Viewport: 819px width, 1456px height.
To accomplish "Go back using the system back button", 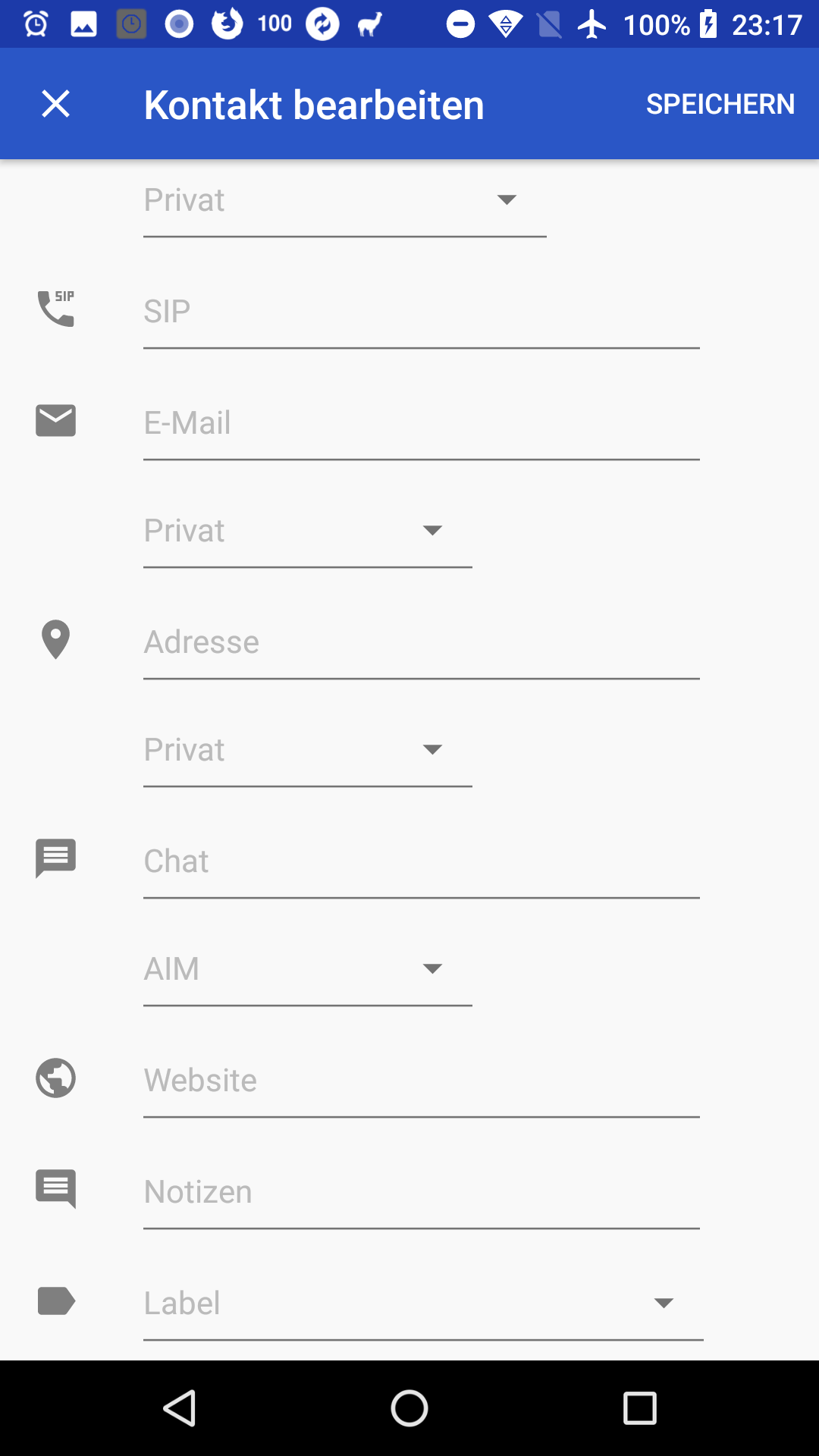I will tap(180, 1408).
